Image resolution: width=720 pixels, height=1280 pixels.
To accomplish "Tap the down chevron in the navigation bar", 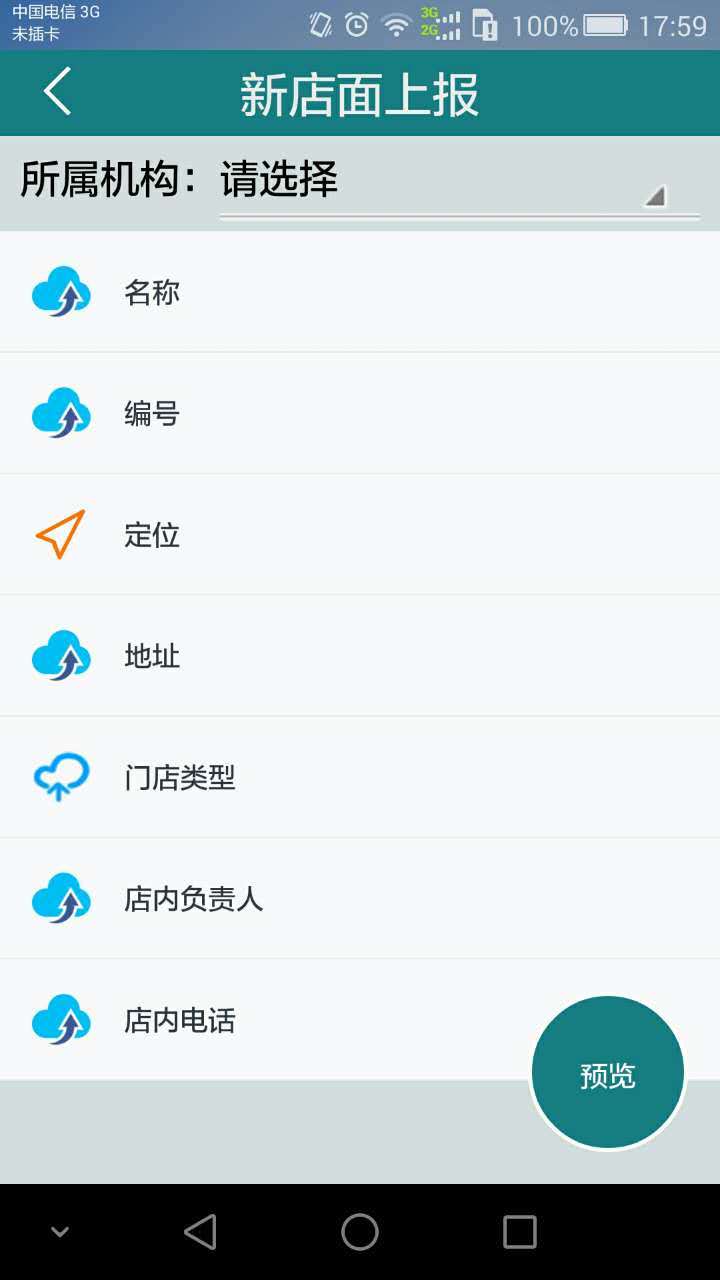I will coord(58,1232).
